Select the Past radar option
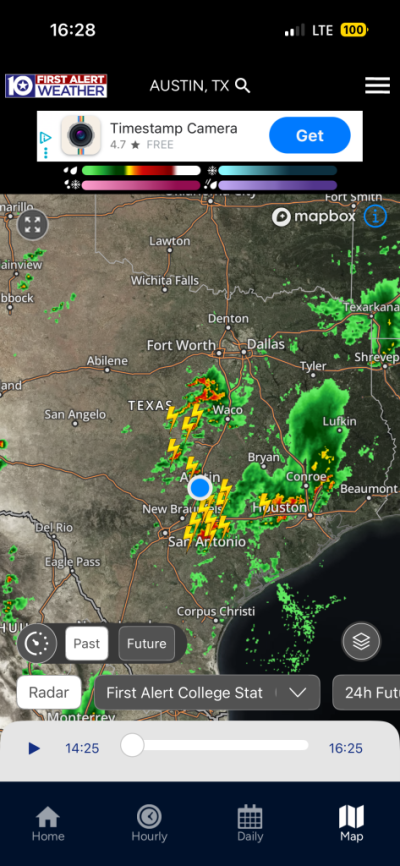 87,643
